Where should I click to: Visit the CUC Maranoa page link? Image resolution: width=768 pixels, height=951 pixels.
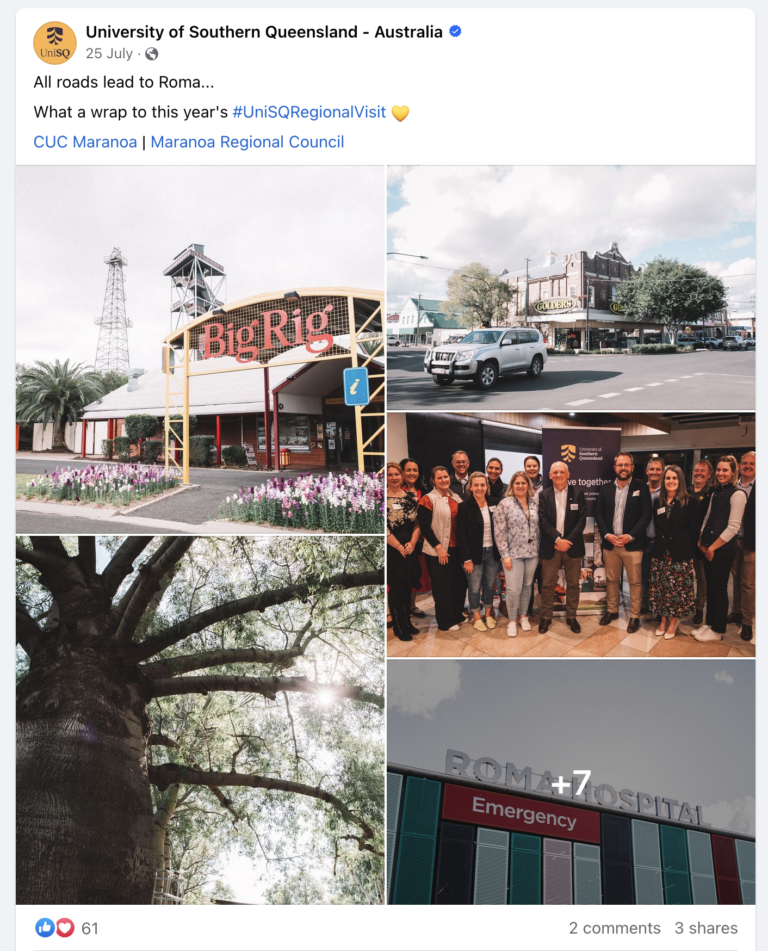click(85, 142)
